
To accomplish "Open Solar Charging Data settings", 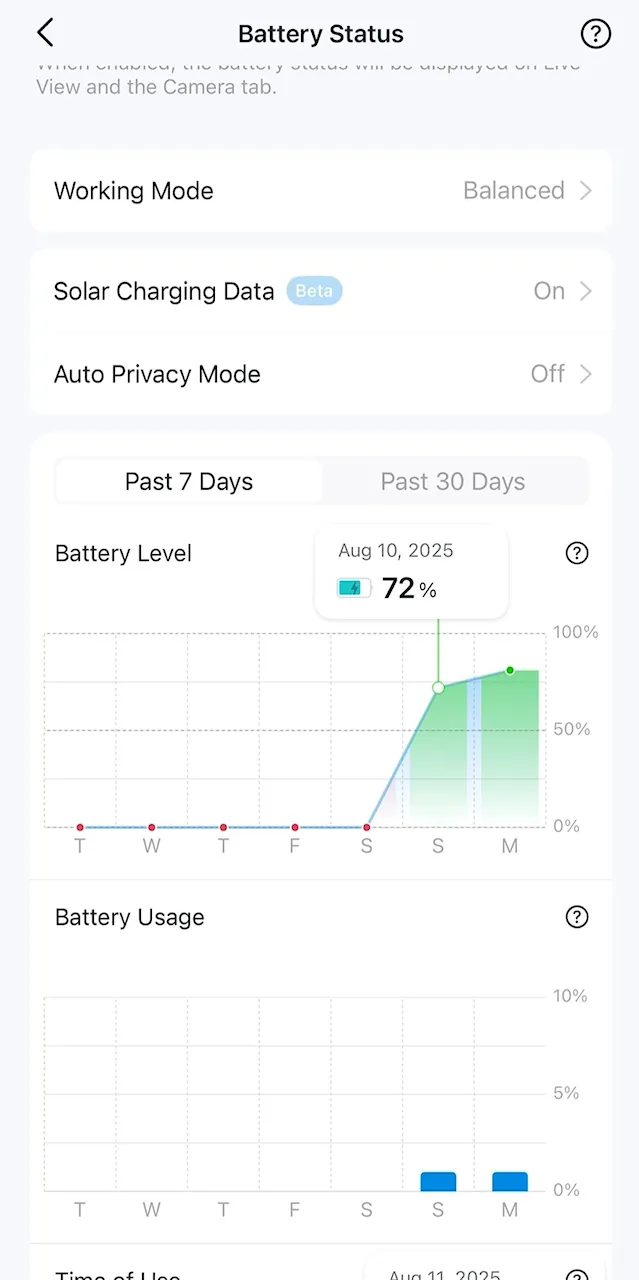I will tap(320, 291).
